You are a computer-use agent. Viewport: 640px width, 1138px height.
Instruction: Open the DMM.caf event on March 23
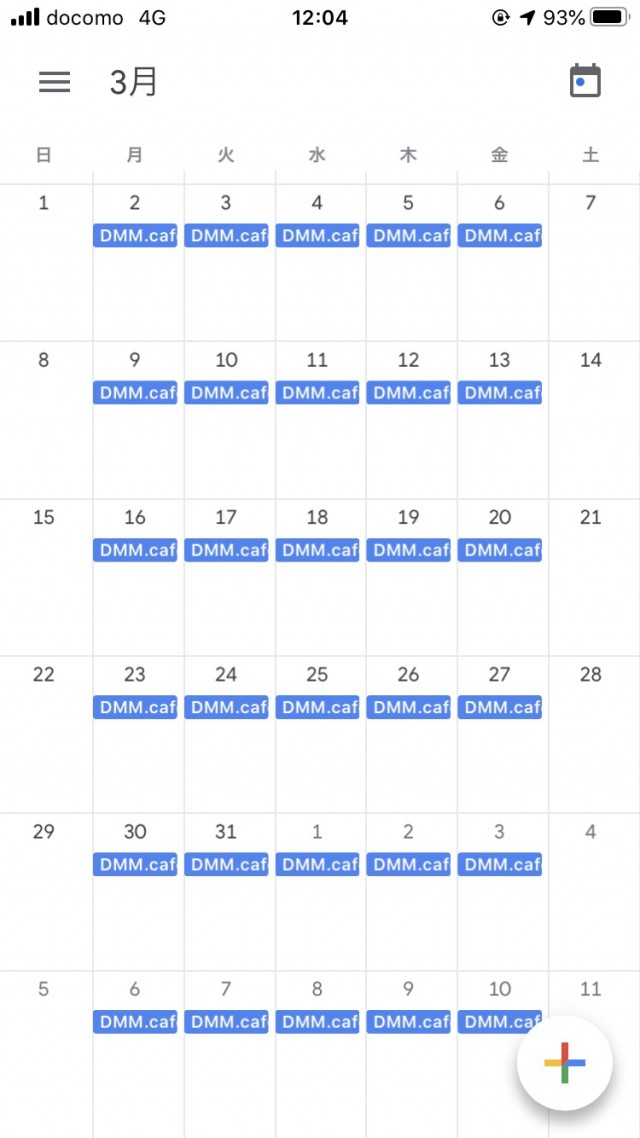[x=135, y=707]
